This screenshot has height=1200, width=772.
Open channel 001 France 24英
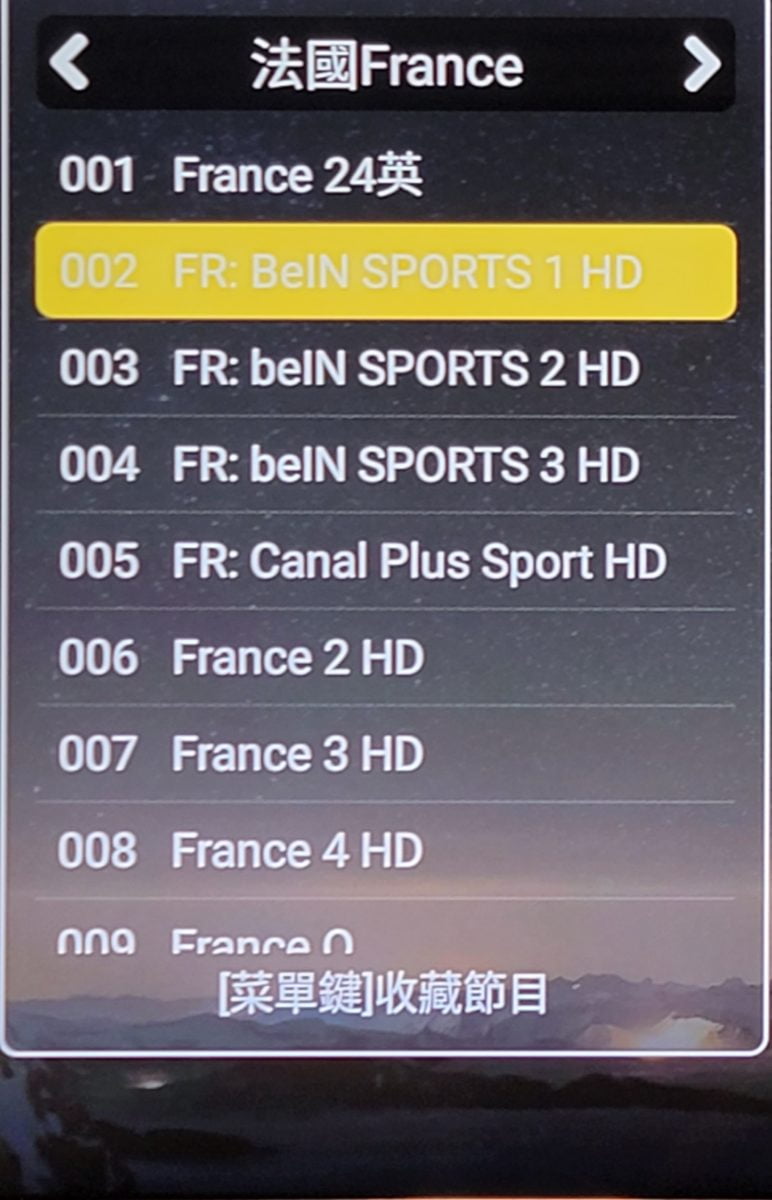pos(386,176)
